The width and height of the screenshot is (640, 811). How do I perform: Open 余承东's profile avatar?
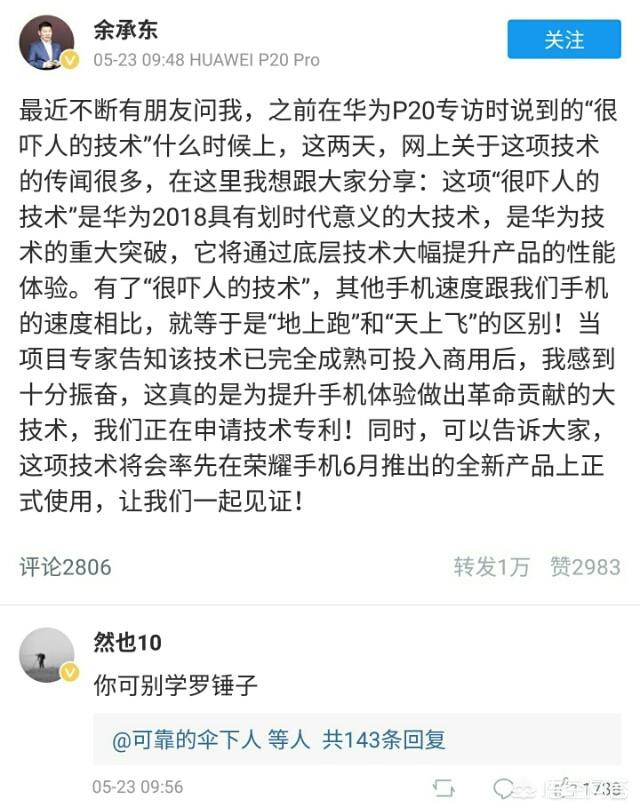coord(47,42)
